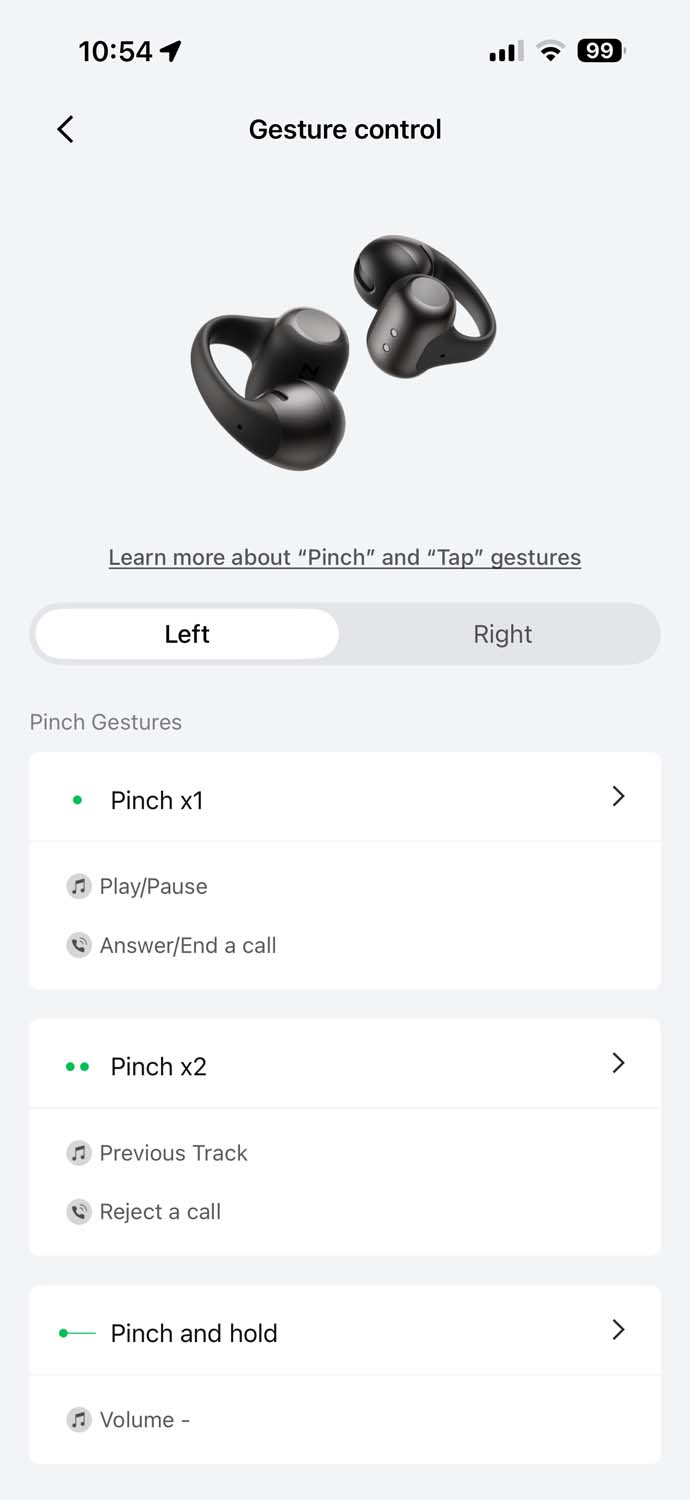Screen dimensions: 690x1500
Task: Go back from Gesture control
Action: click(65, 129)
